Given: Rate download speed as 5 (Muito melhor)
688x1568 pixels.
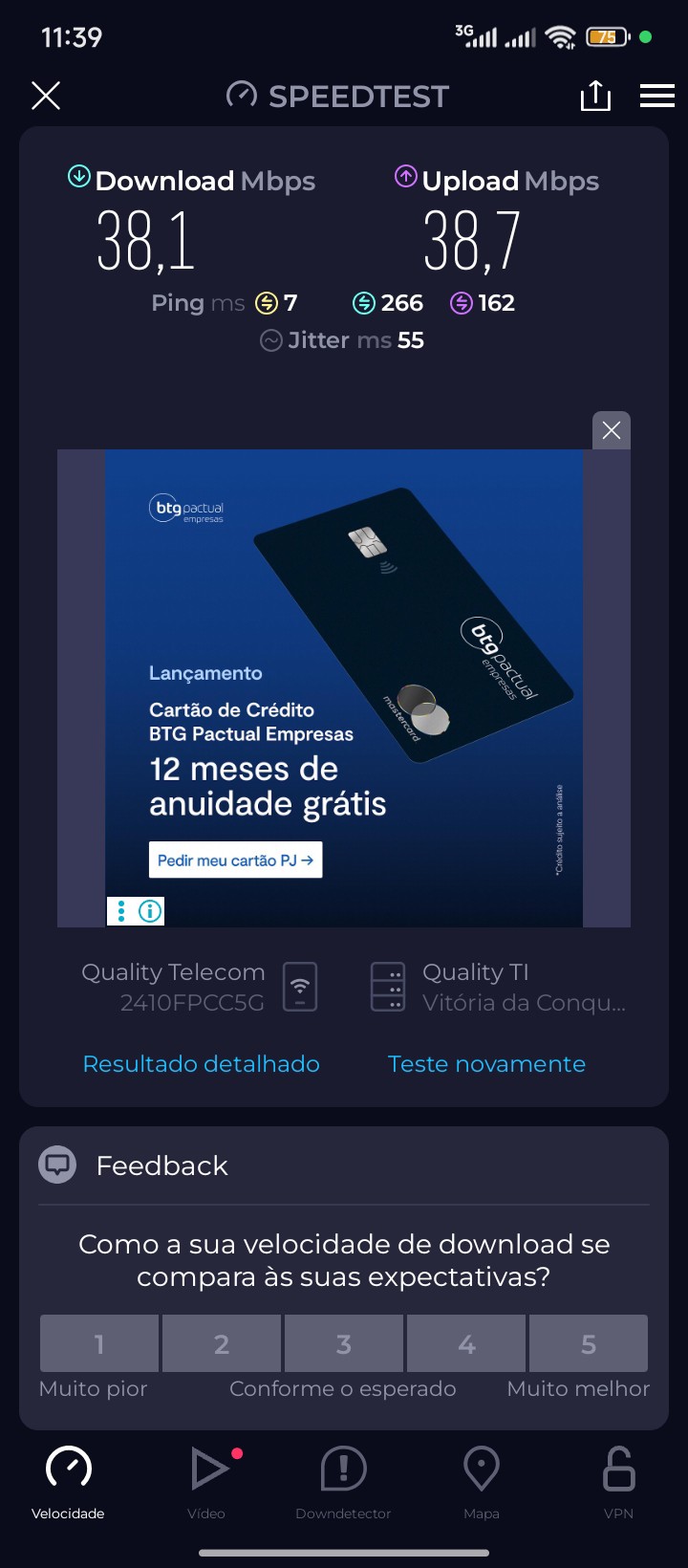Looking at the screenshot, I should tap(589, 1343).
